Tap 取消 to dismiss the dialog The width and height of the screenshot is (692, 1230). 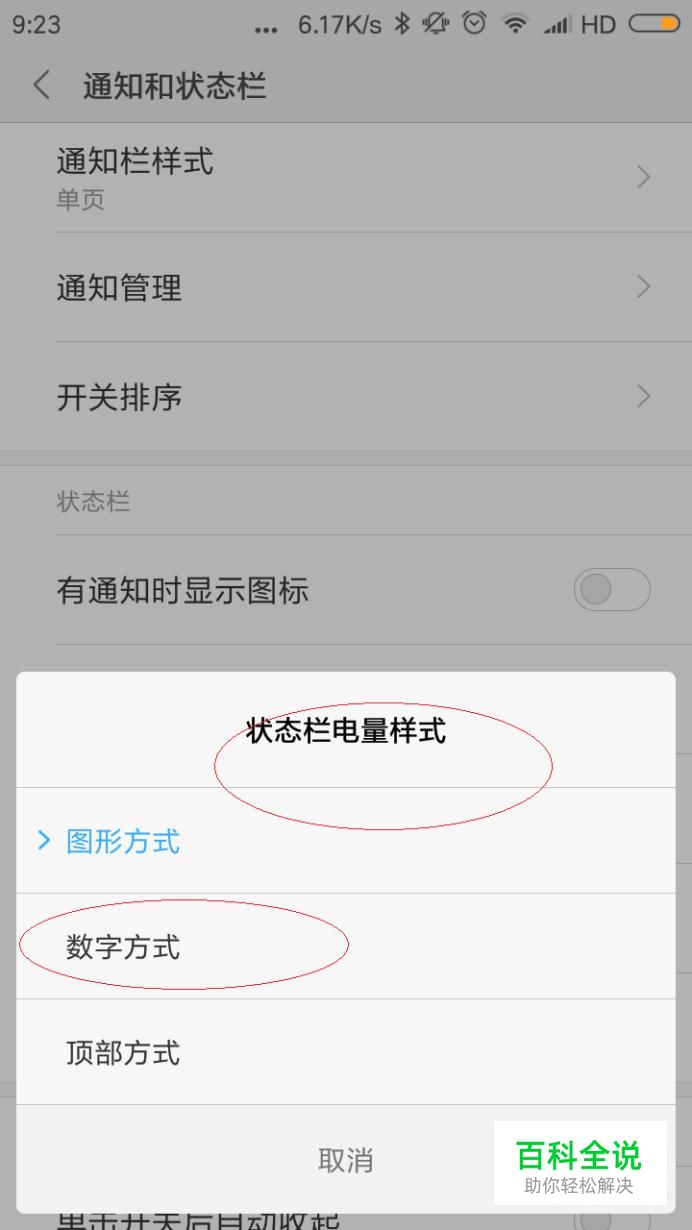(345, 1160)
